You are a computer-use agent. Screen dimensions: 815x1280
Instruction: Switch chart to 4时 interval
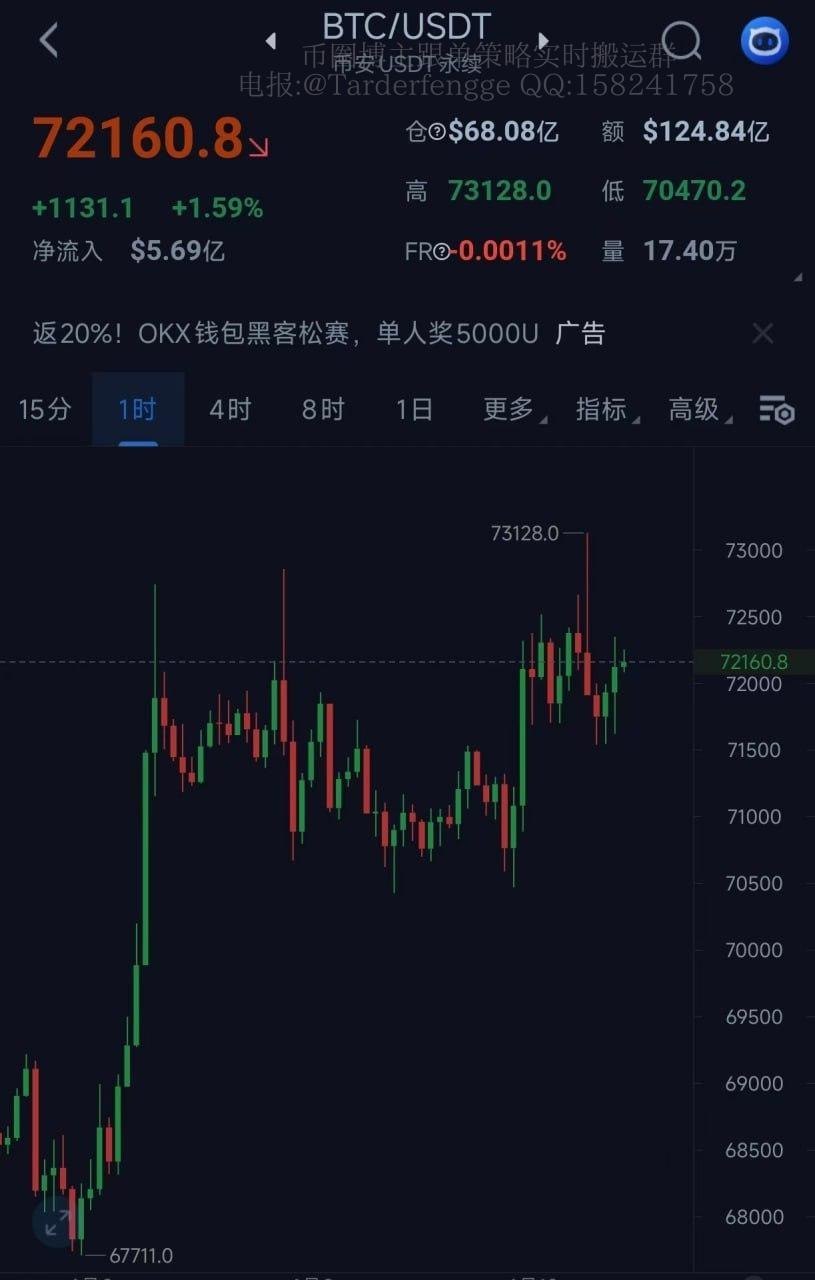[x=229, y=409]
